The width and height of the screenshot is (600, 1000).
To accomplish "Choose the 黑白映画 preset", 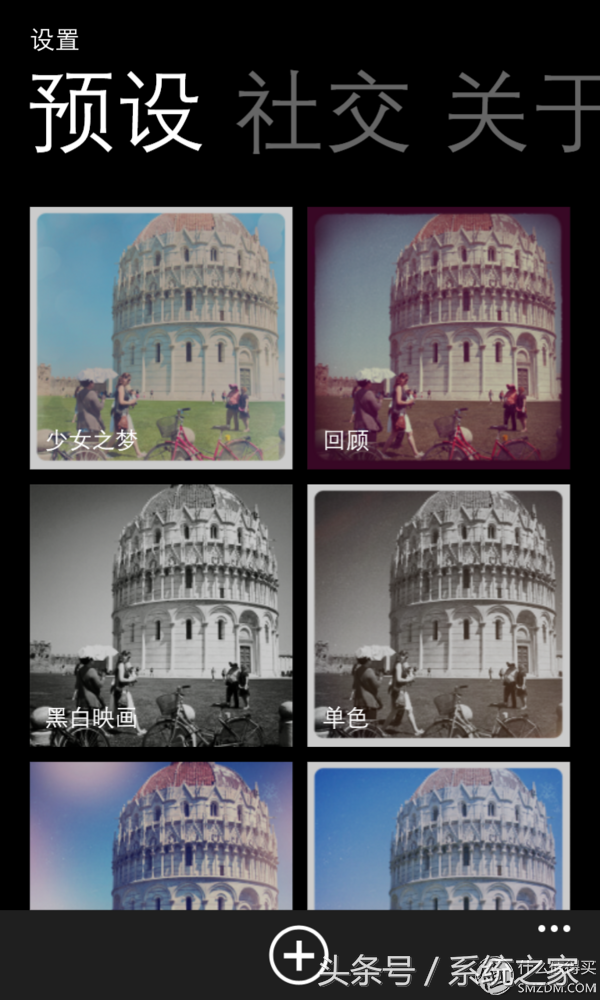I will tap(161, 615).
